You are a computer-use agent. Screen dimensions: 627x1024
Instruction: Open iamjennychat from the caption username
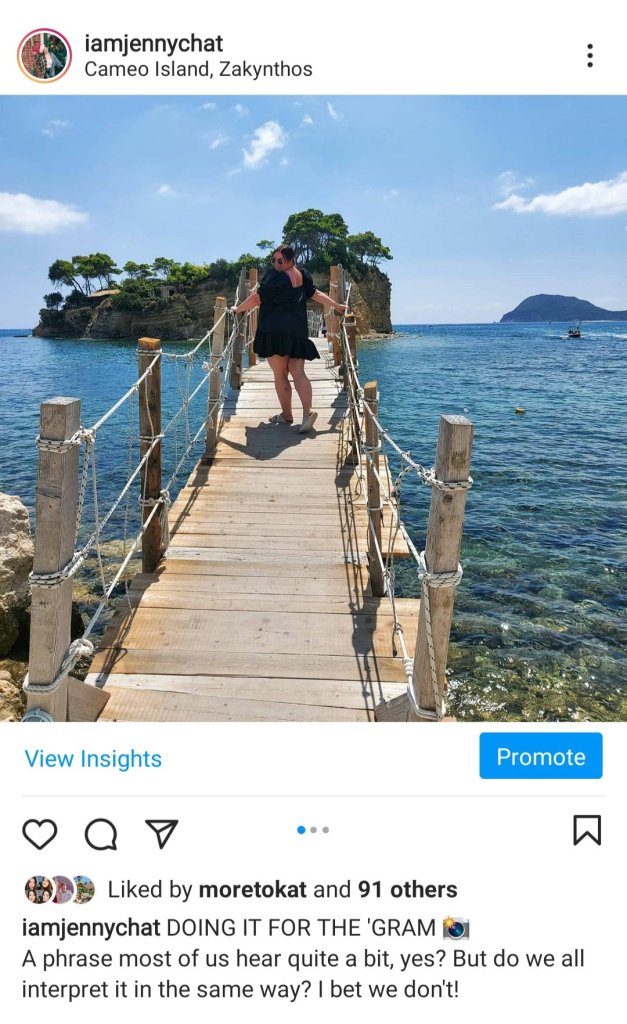[x=91, y=927]
